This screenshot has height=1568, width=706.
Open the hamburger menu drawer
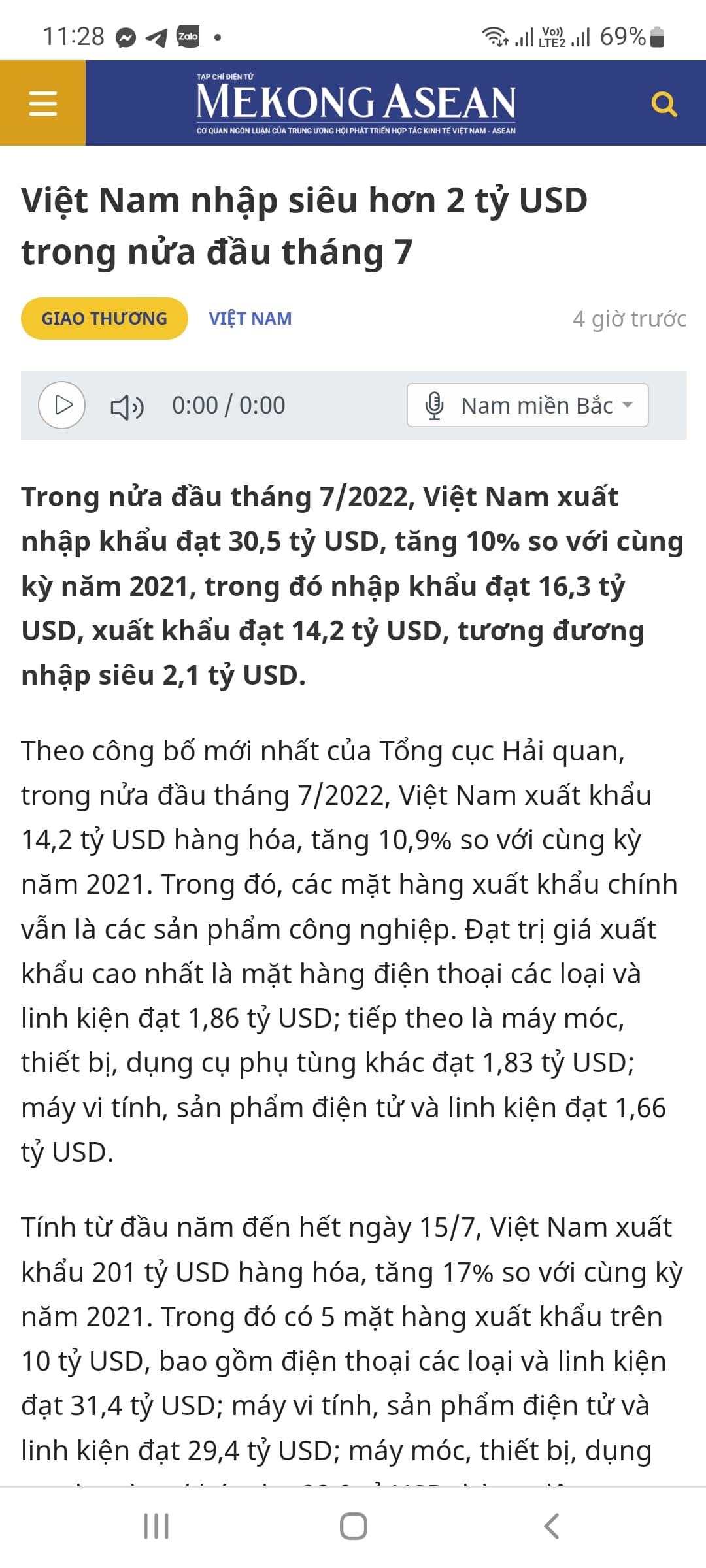[x=43, y=103]
